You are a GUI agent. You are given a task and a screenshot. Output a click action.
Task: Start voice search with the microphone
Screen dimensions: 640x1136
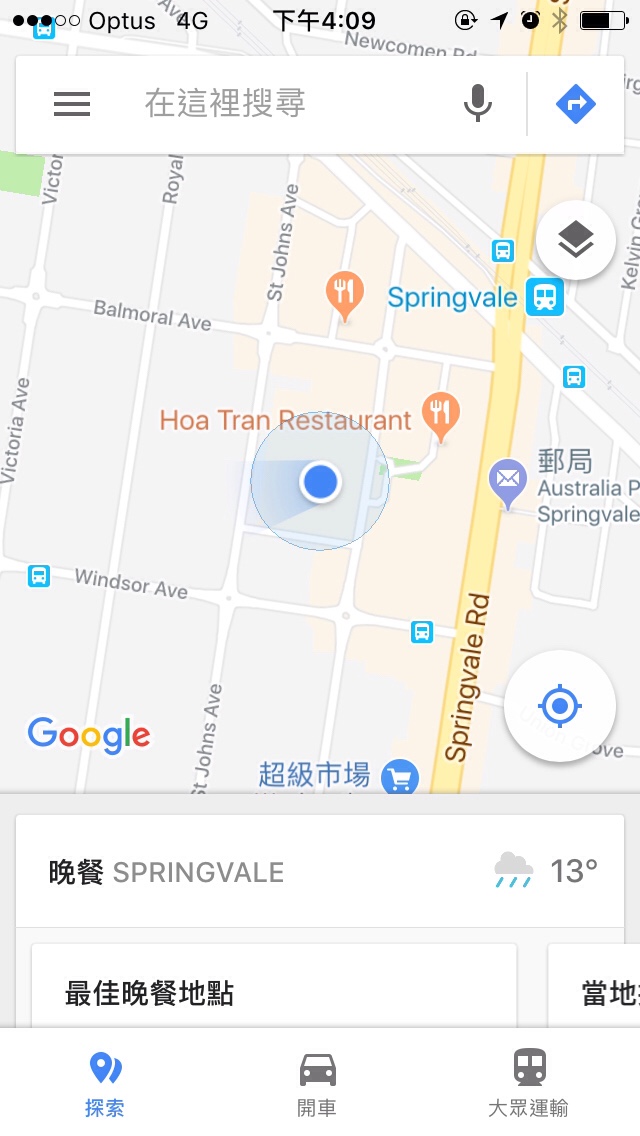click(x=478, y=104)
